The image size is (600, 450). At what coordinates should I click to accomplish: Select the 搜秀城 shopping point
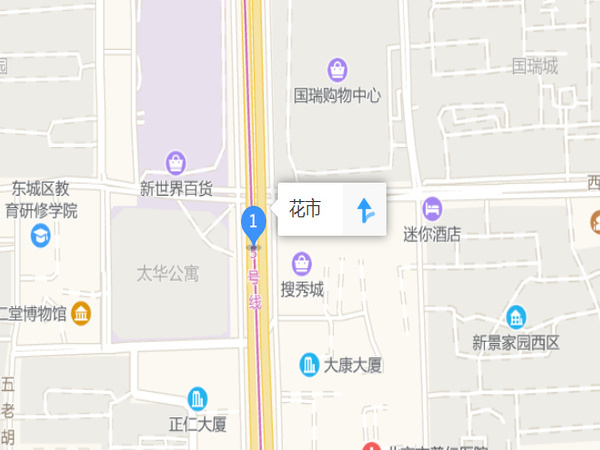302,264
